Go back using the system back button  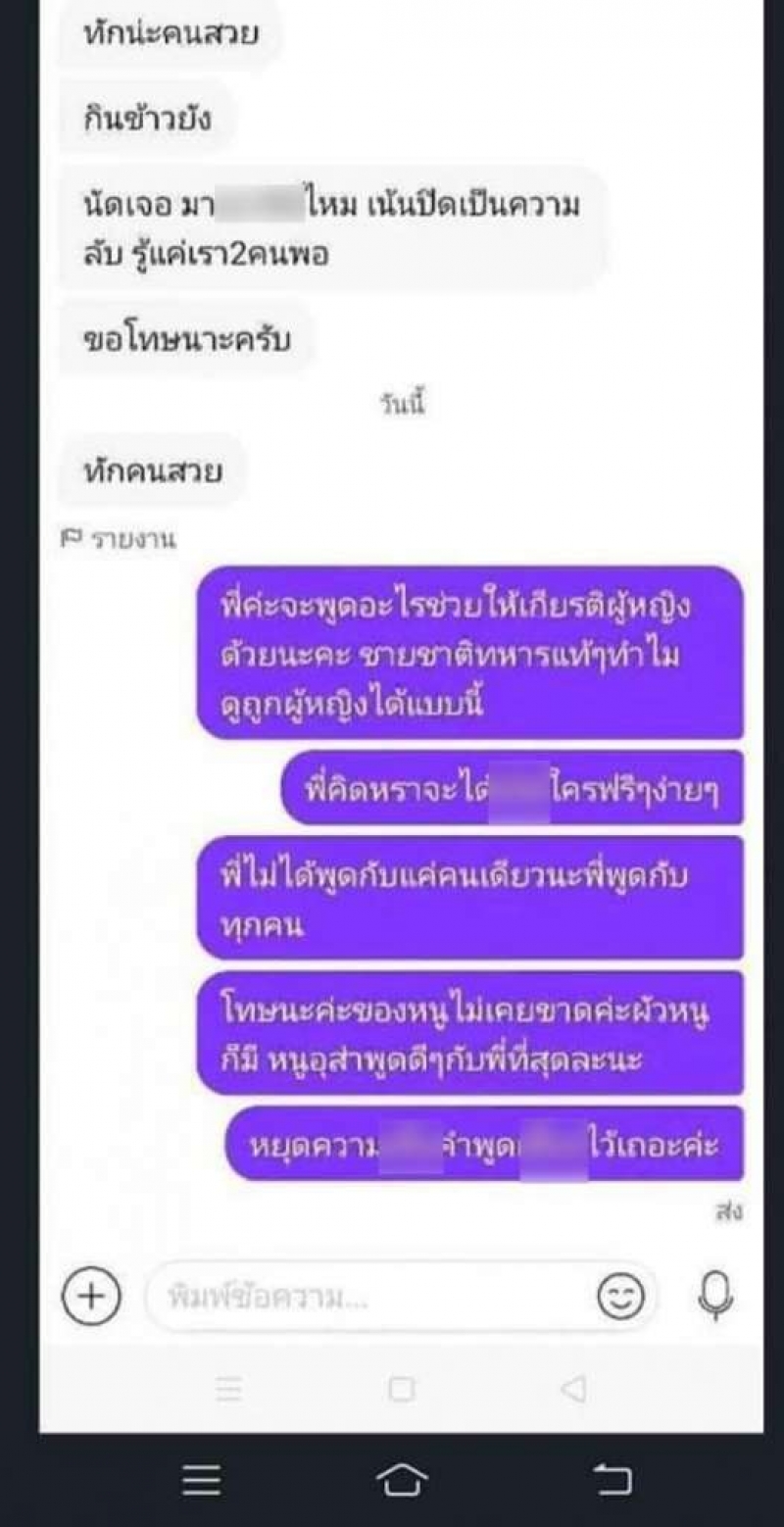[613, 1479]
